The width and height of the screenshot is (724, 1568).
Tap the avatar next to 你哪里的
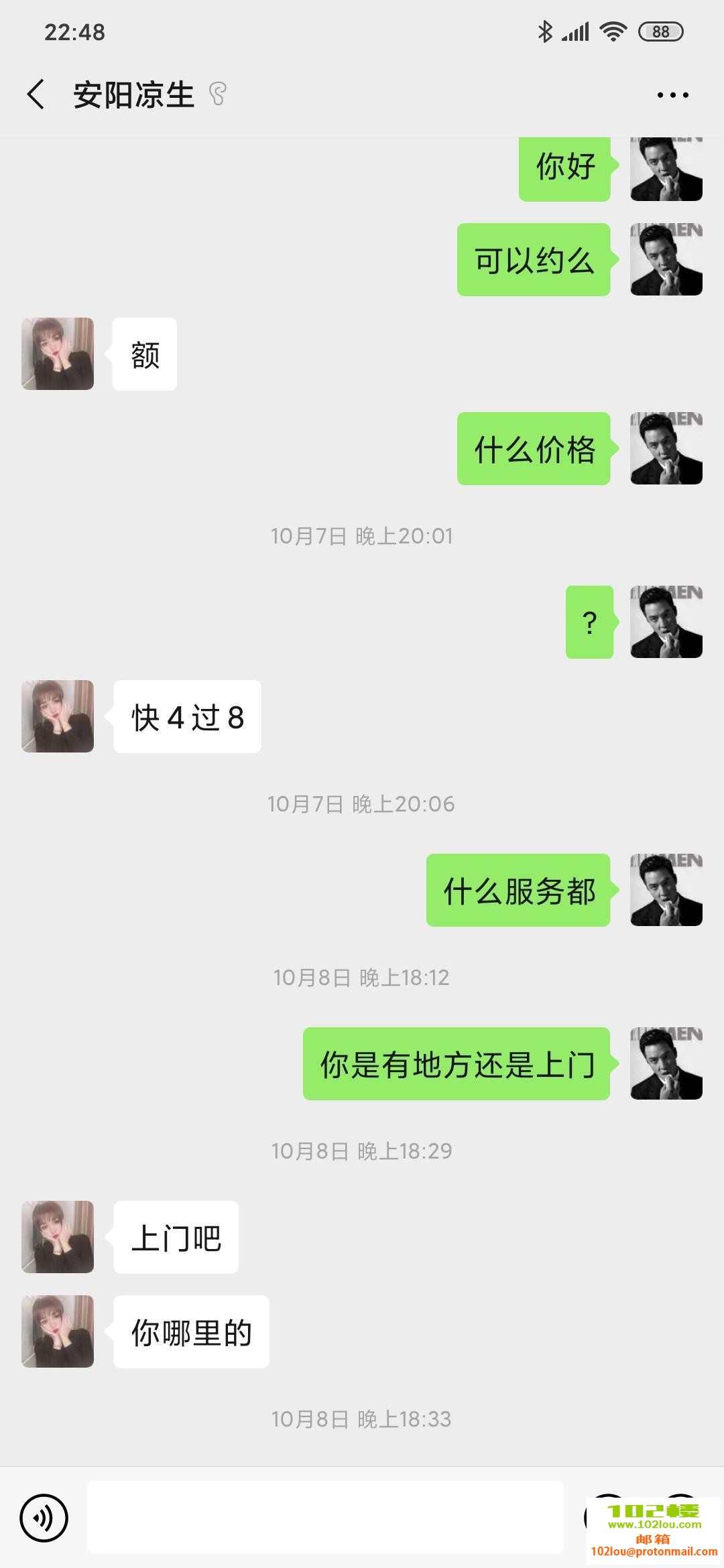tap(58, 1331)
